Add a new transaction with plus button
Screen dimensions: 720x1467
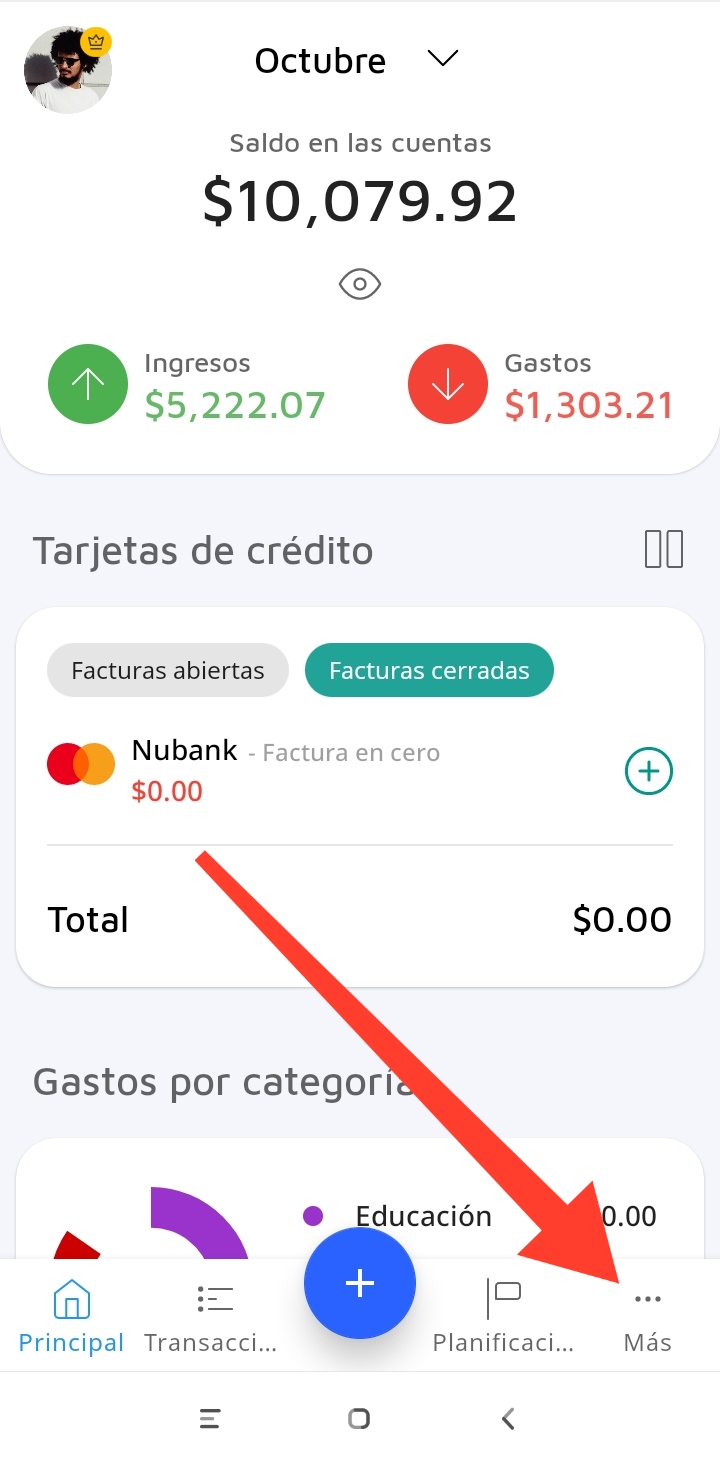click(x=360, y=1283)
